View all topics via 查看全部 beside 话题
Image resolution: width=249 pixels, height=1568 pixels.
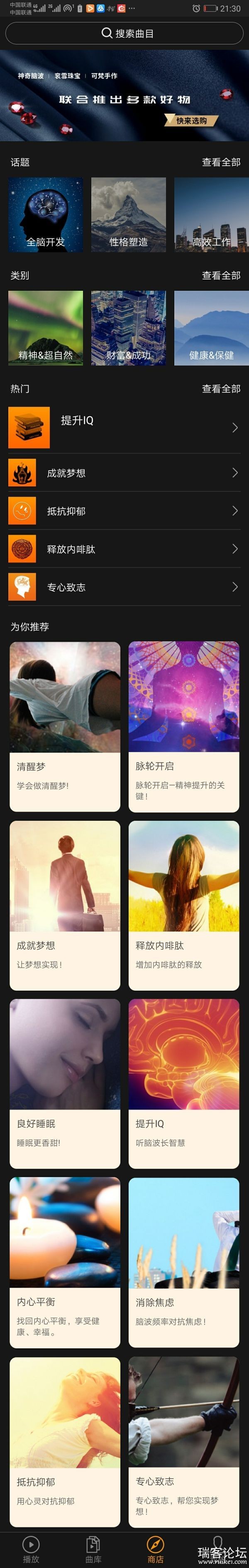click(x=221, y=162)
